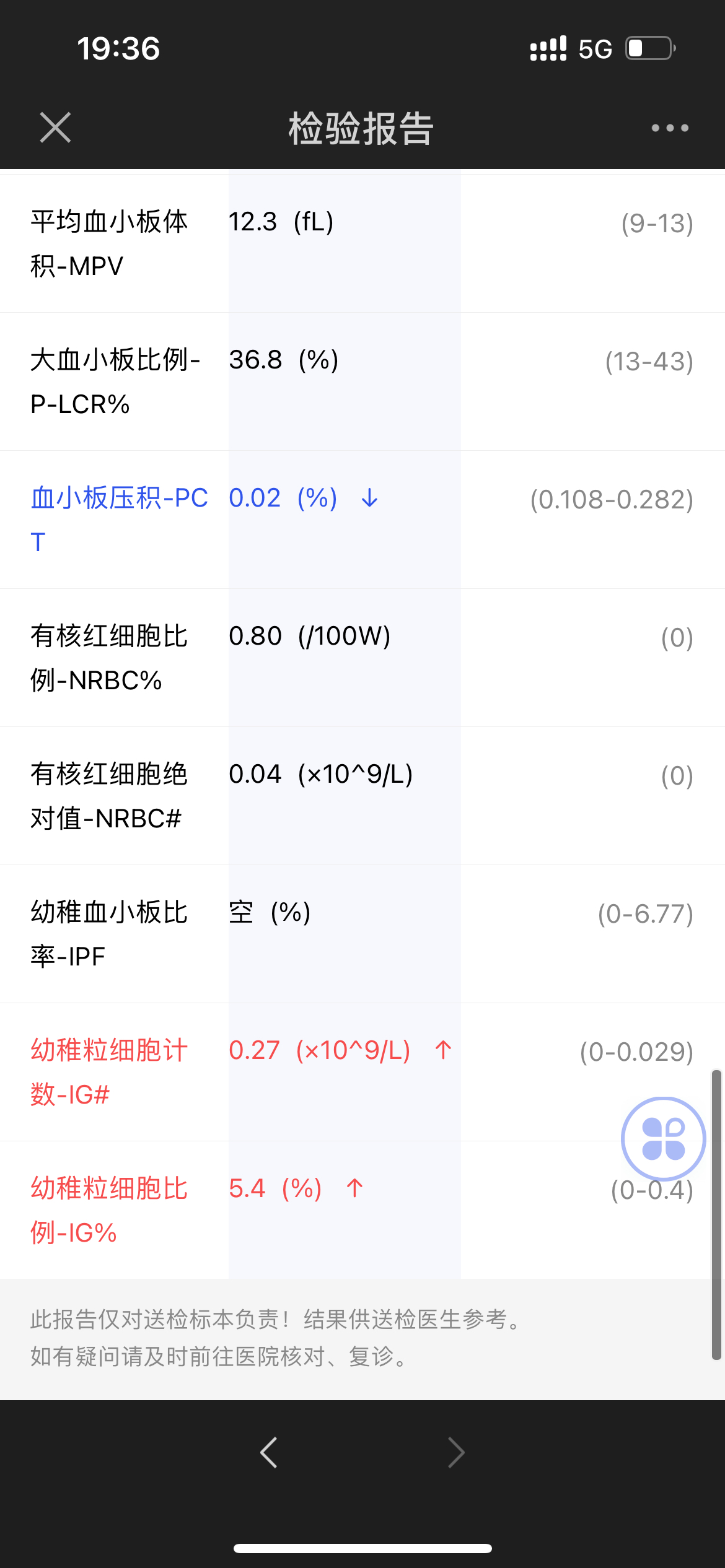Tap the floating four-leaf shortcut button
The height and width of the screenshot is (1568, 725).
(x=664, y=1138)
